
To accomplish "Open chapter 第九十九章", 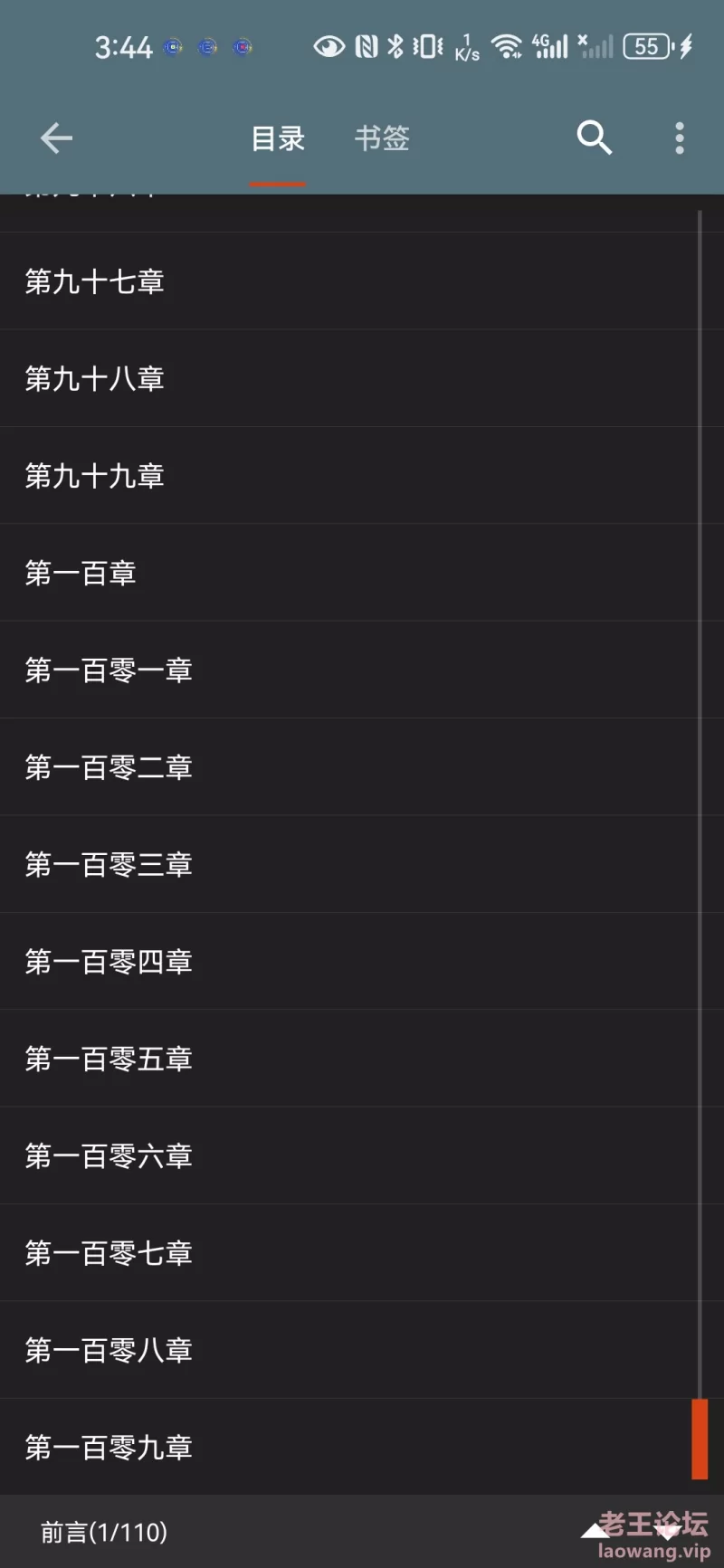I will click(x=362, y=476).
